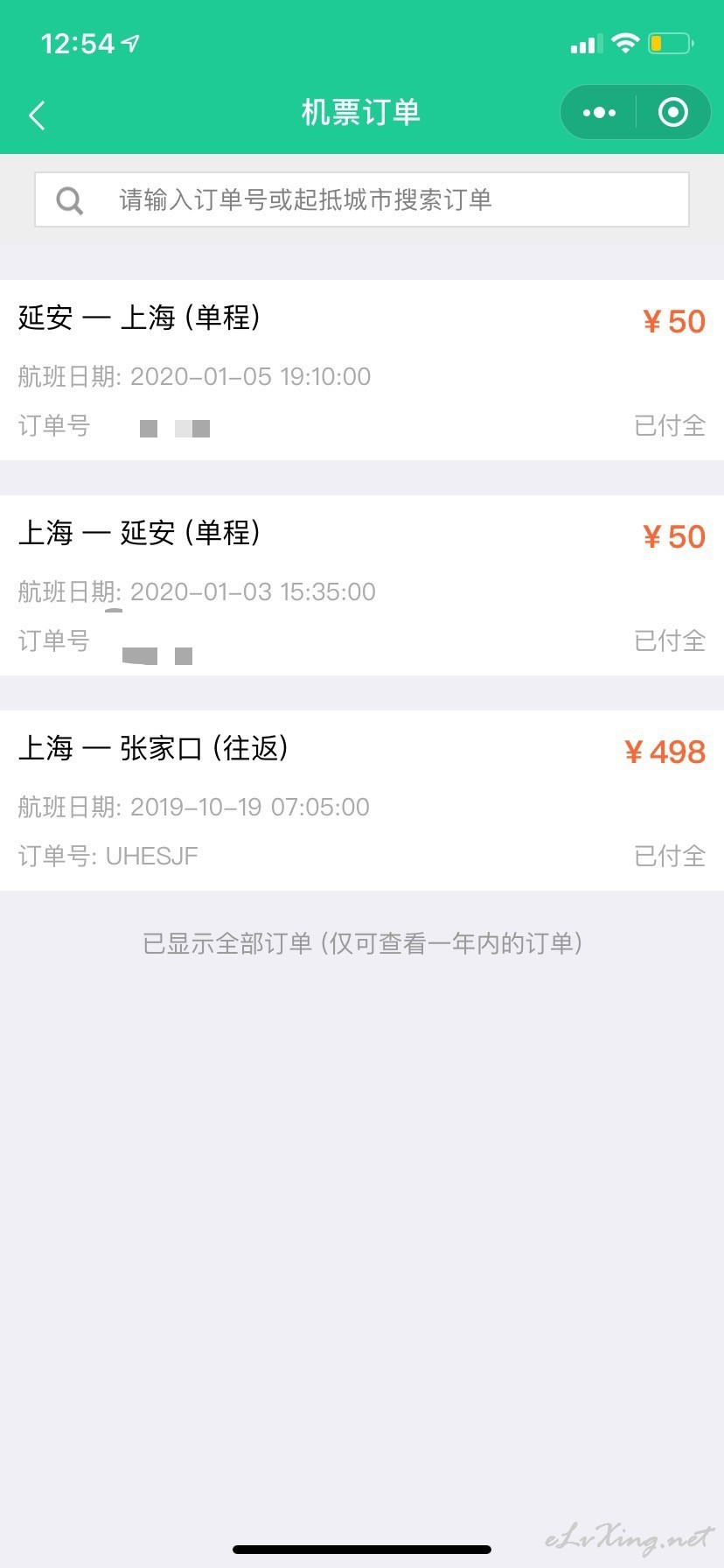Go back using the back arrow
724x1568 pixels.
37,115
